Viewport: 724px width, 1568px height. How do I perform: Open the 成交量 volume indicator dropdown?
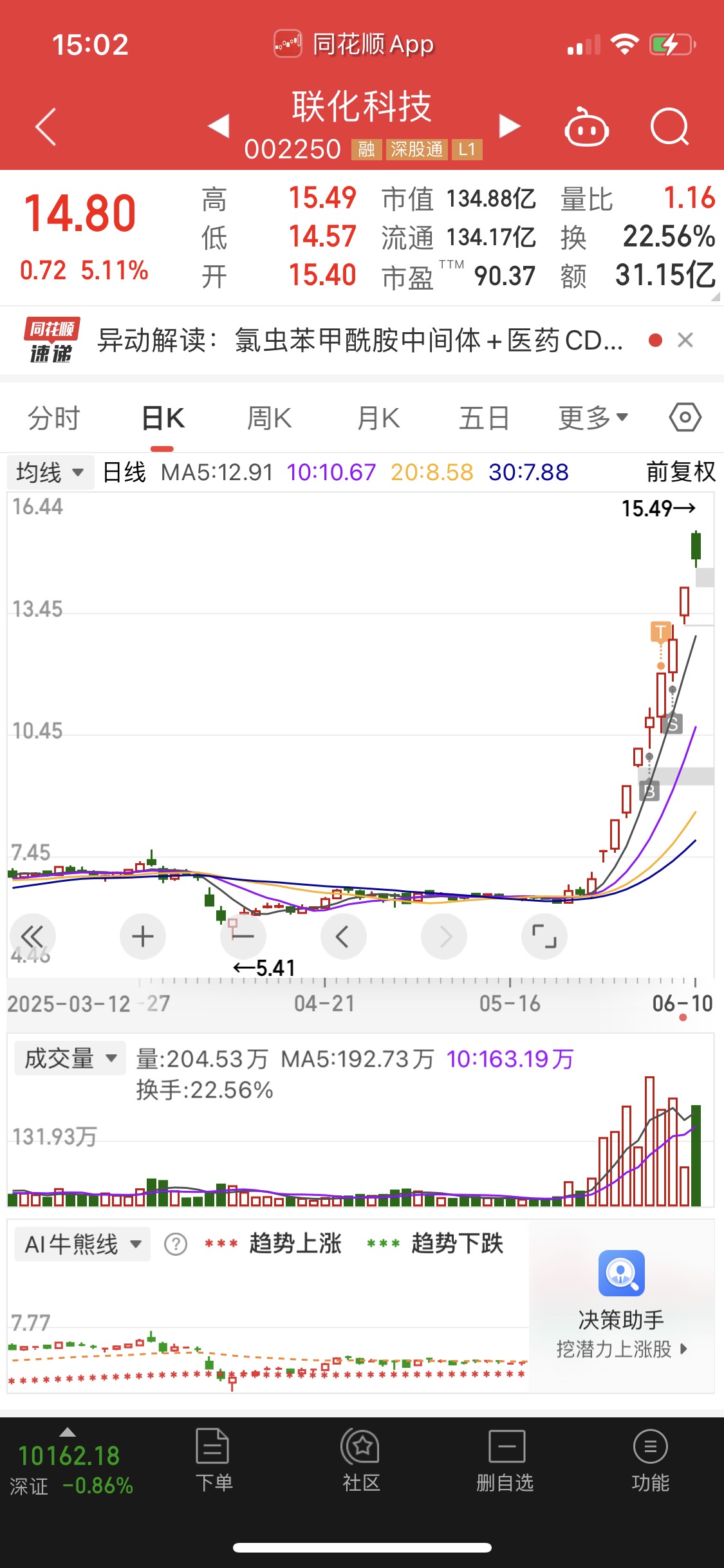point(69,1058)
